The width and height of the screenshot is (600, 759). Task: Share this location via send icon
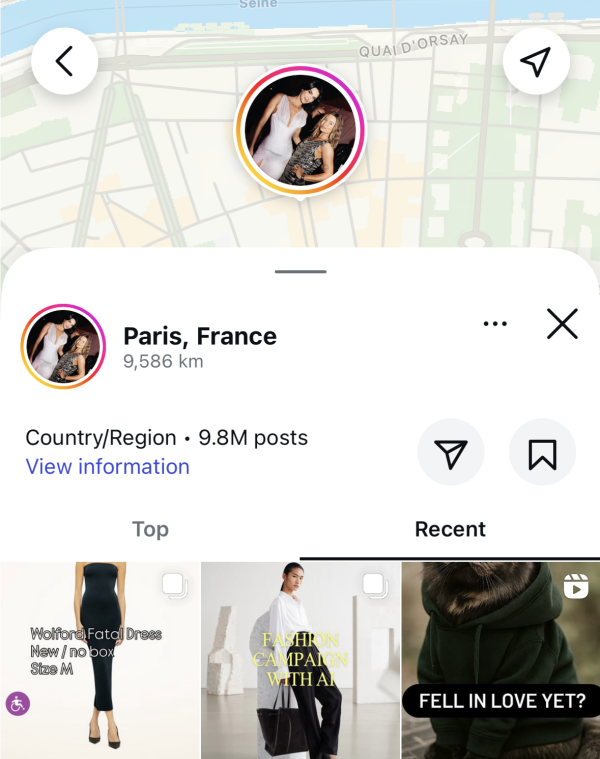(x=451, y=454)
